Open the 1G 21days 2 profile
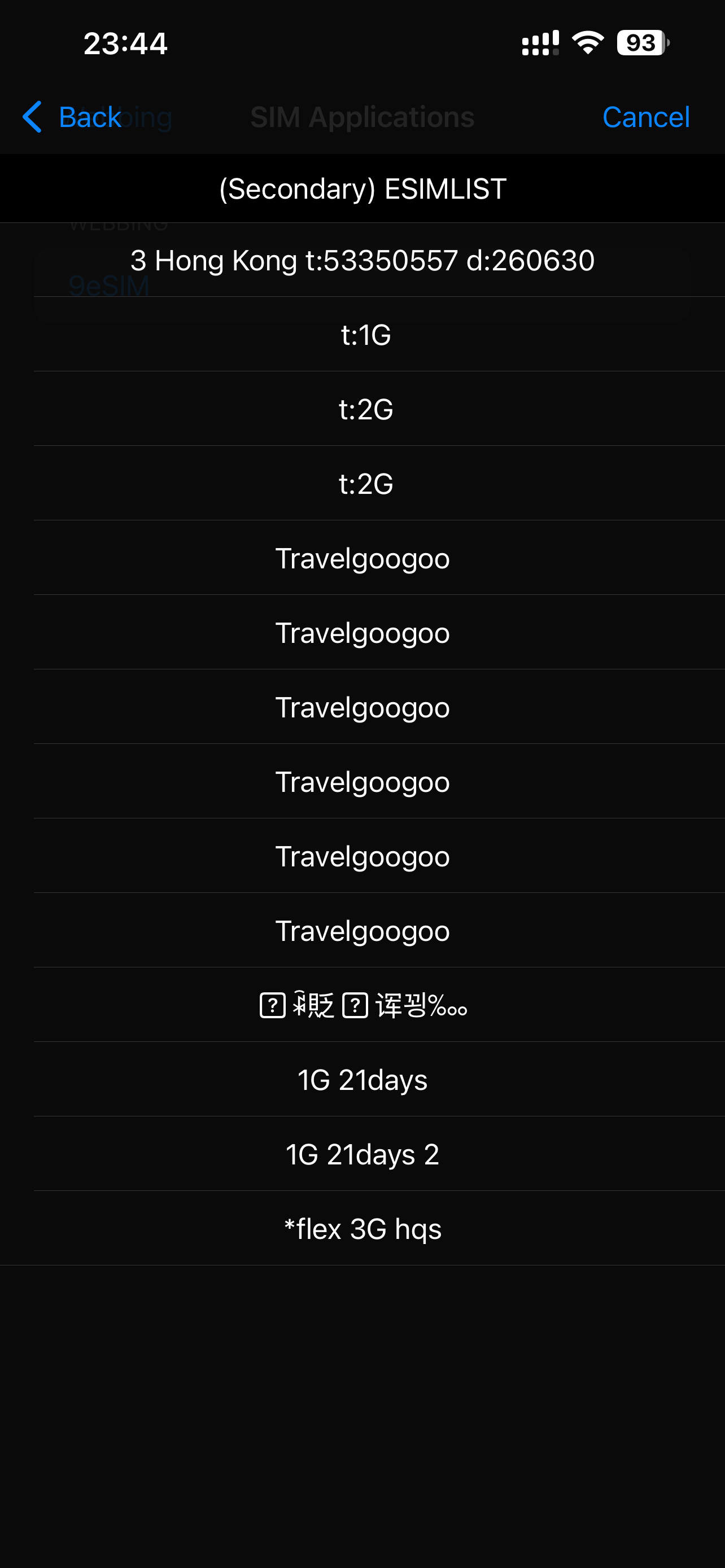The width and height of the screenshot is (725, 1568). tap(363, 1154)
